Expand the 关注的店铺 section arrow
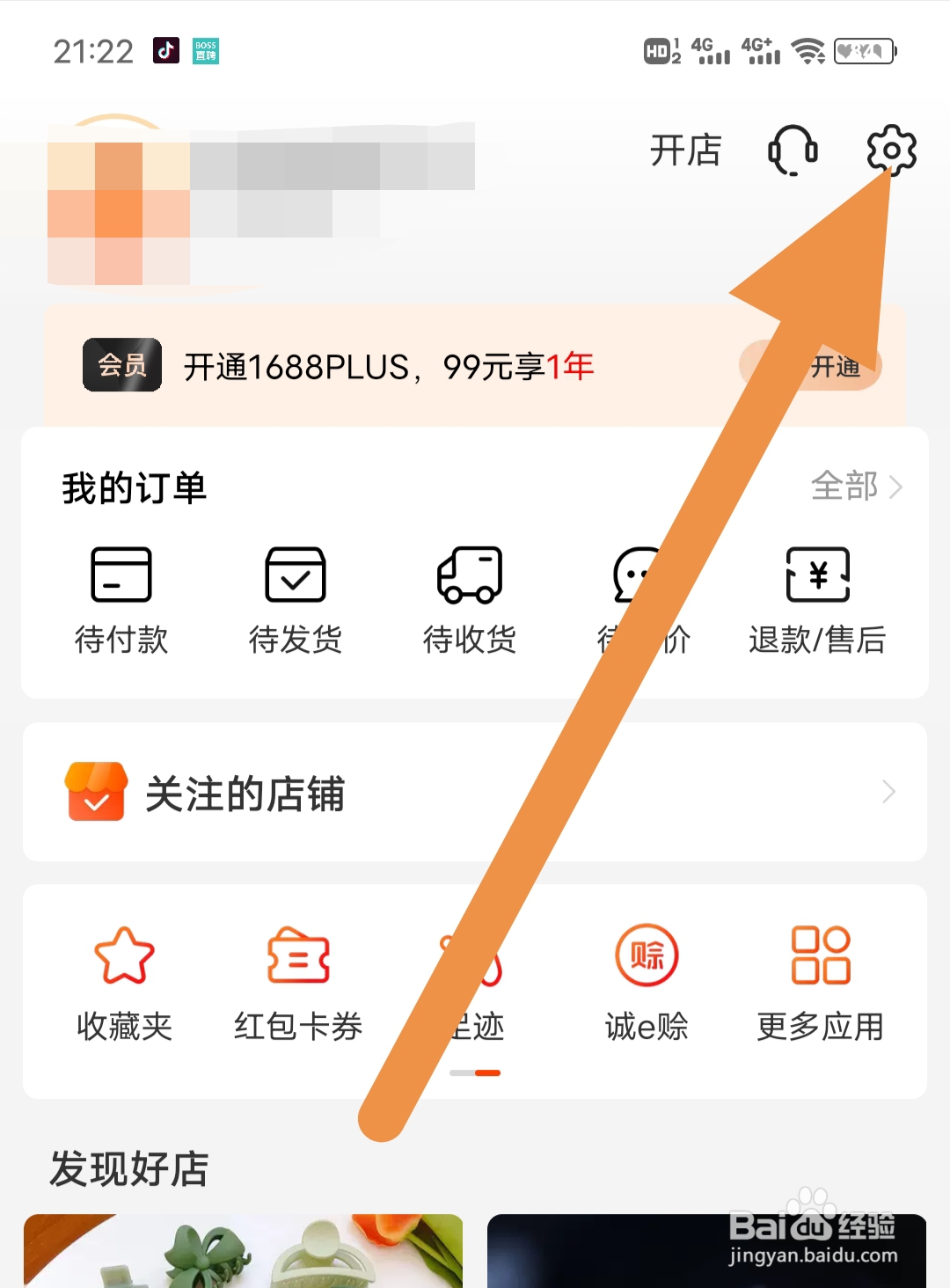This screenshot has height=1288, width=950. (890, 793)
